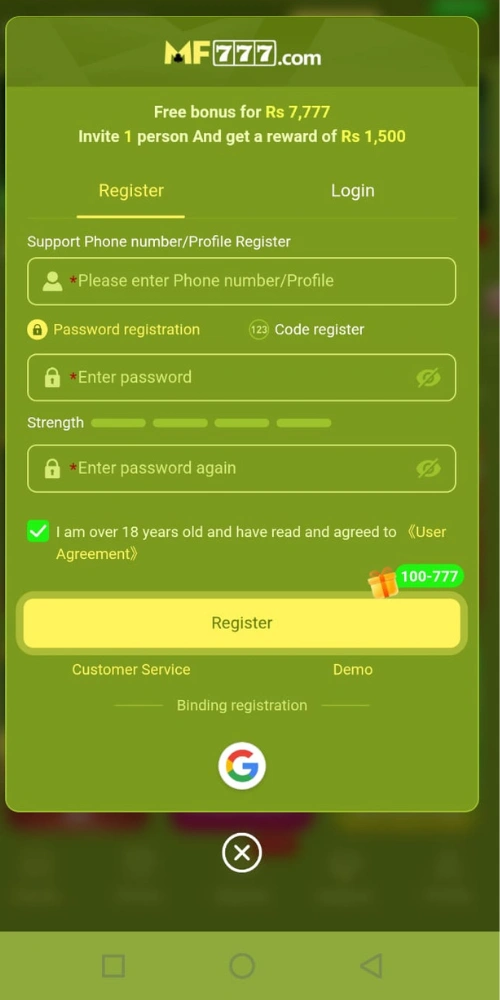
Task: Select the Register tab
Action: click(131, 191)
